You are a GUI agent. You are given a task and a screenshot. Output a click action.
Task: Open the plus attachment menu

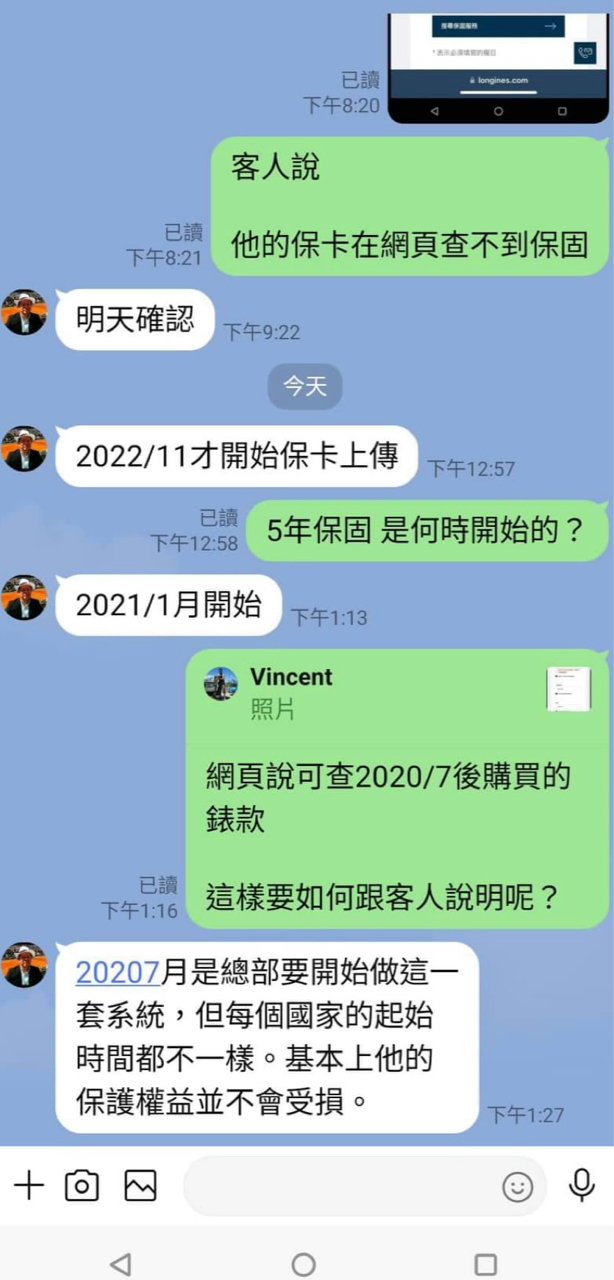29,1186
